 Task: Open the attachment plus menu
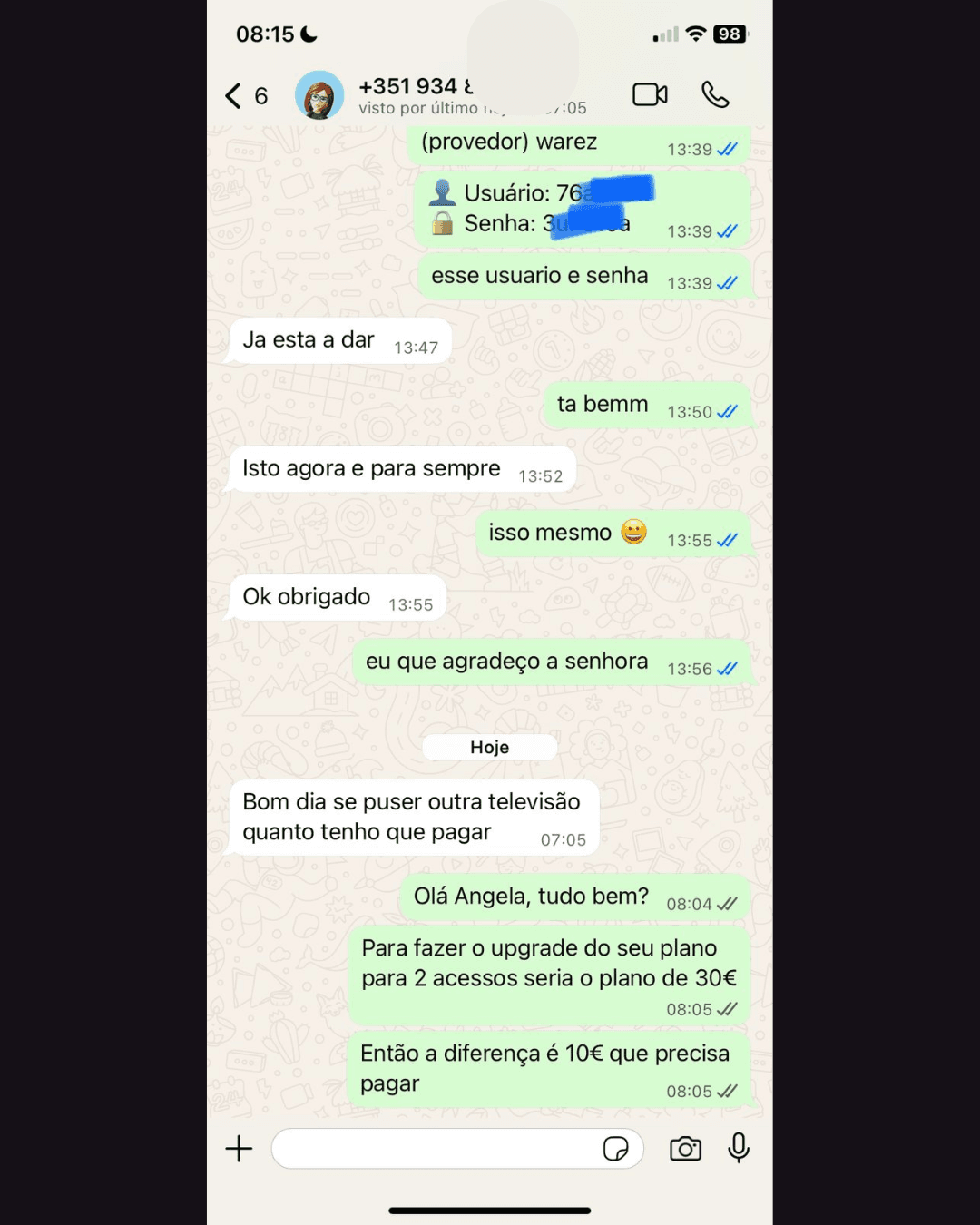point(239,1149)
